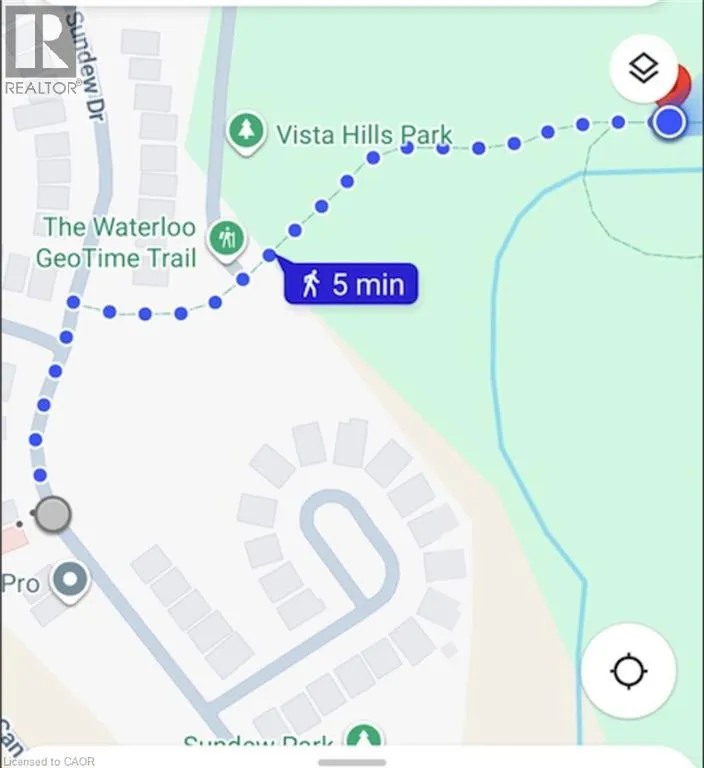The height and width of the screenshot is (768, 704).
Task: Open the Vista Hills Park place pin
Action: pyautogui.click(x=245, y=130)
